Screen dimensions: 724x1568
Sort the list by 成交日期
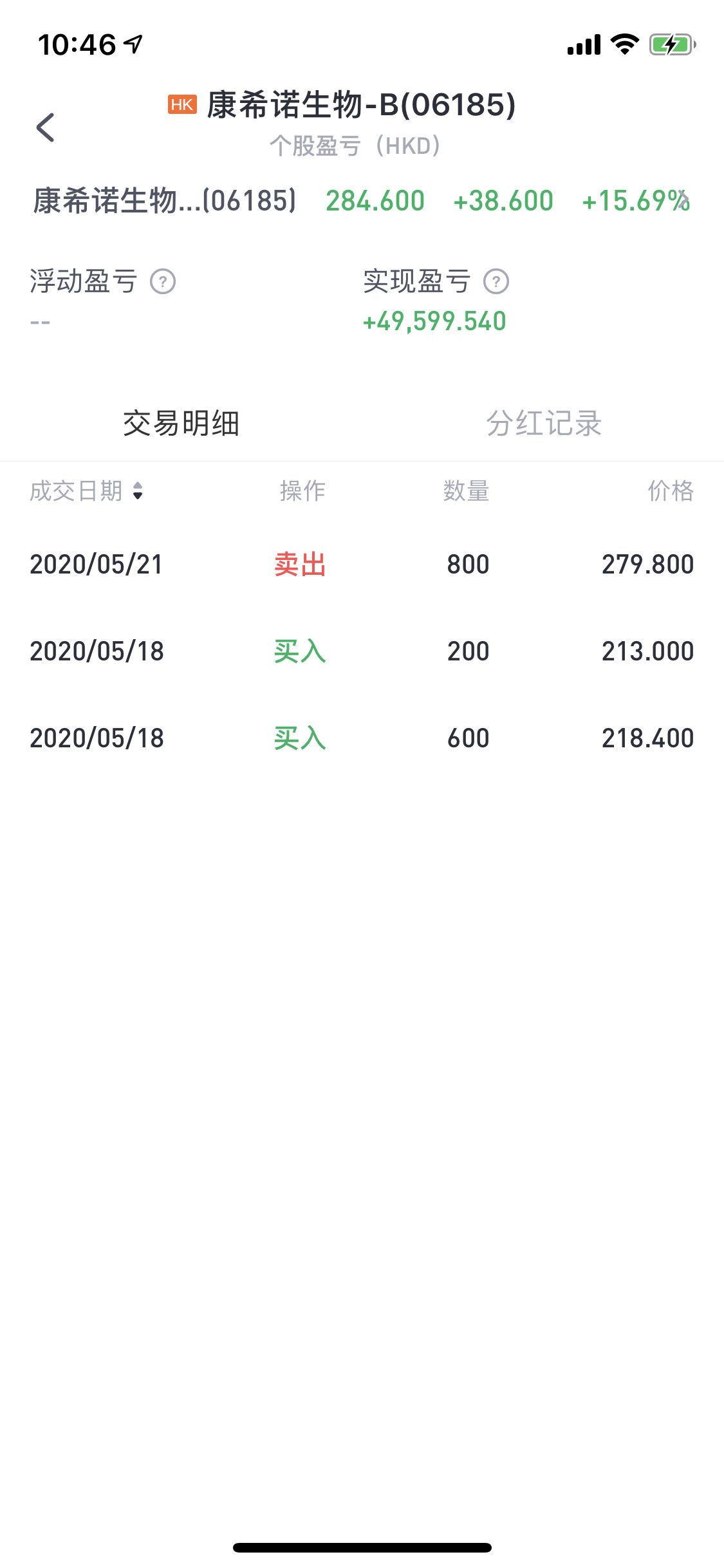(86, 491)
